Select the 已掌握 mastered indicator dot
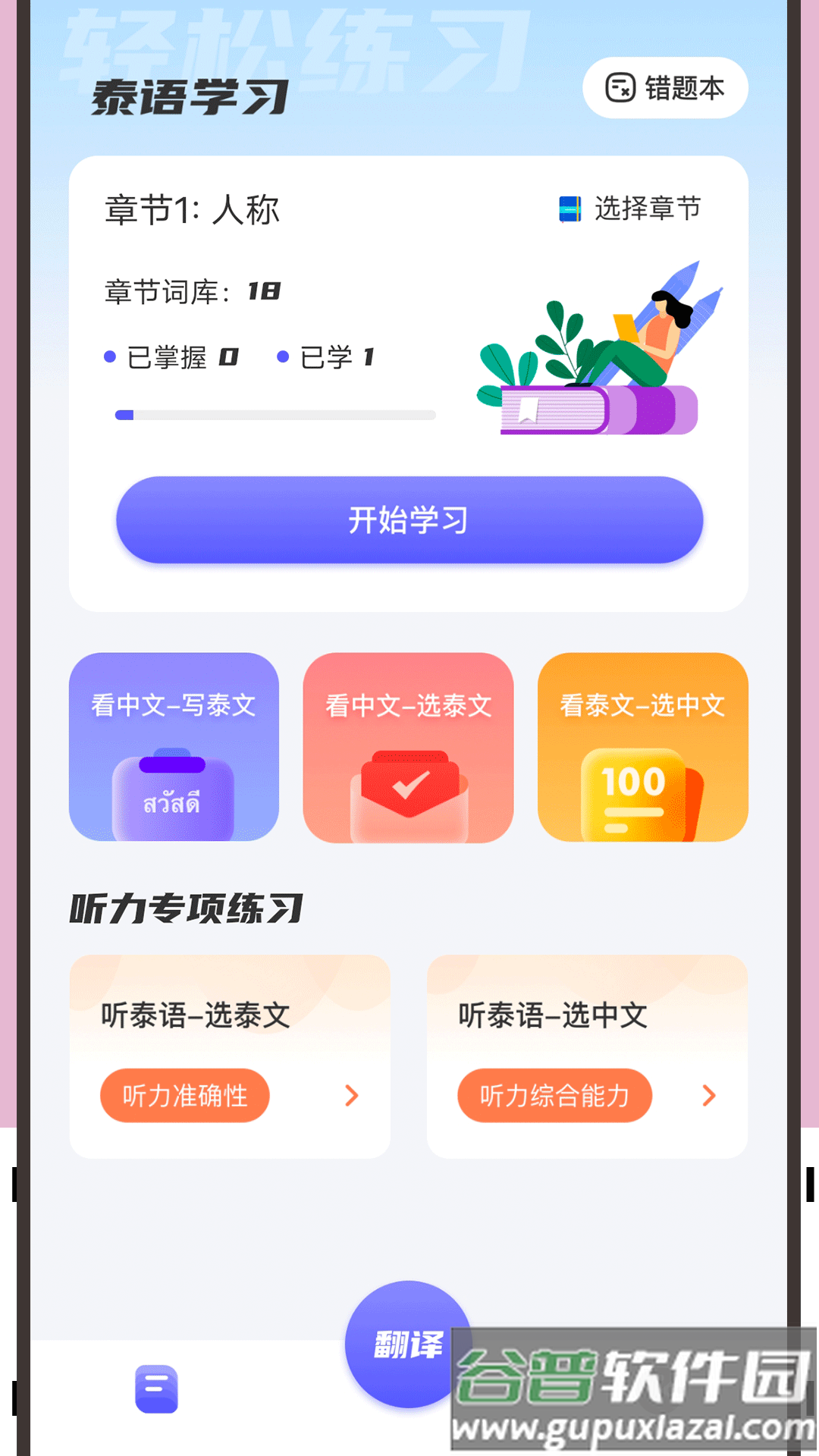 [x=111, y=356]
